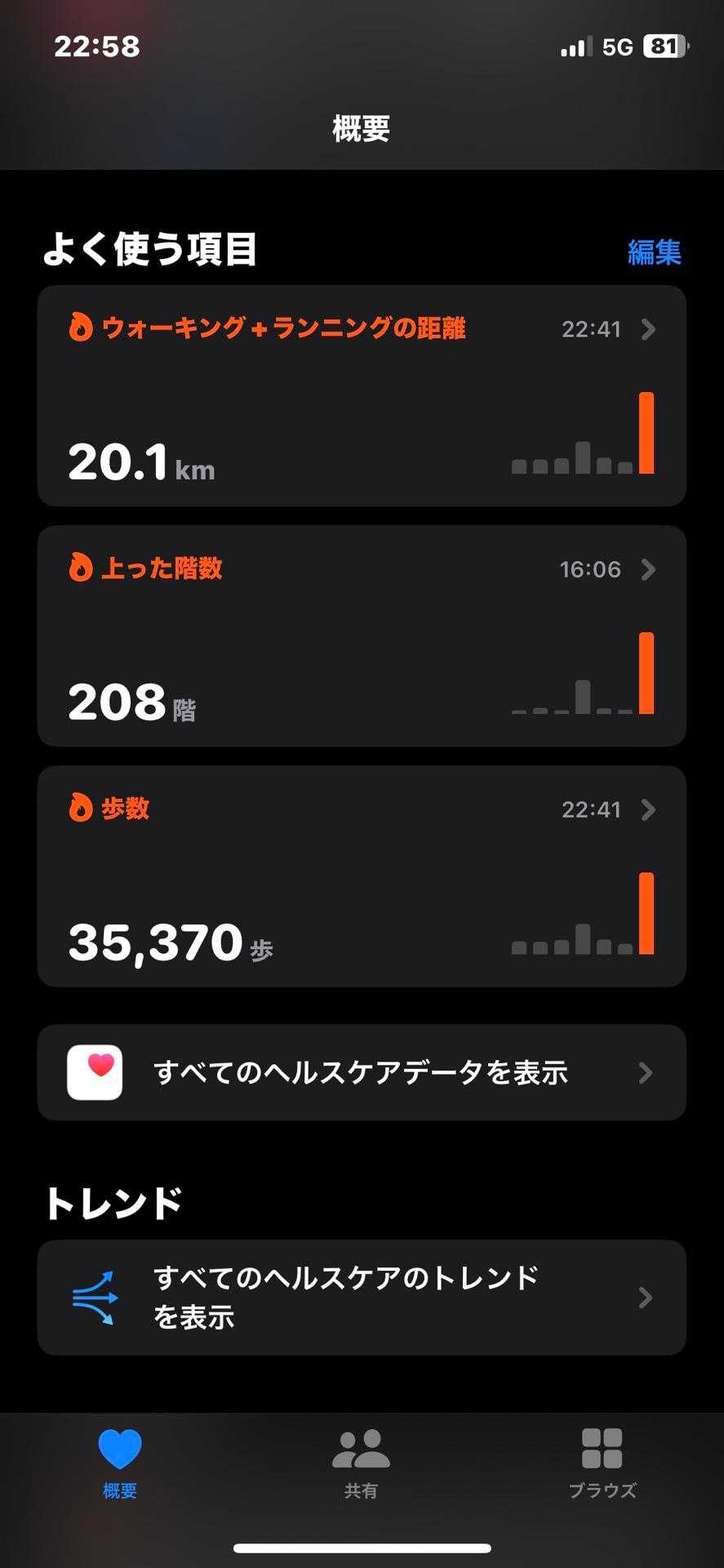
Task: View the 歩数 step count card
Action: coord(362,875)
